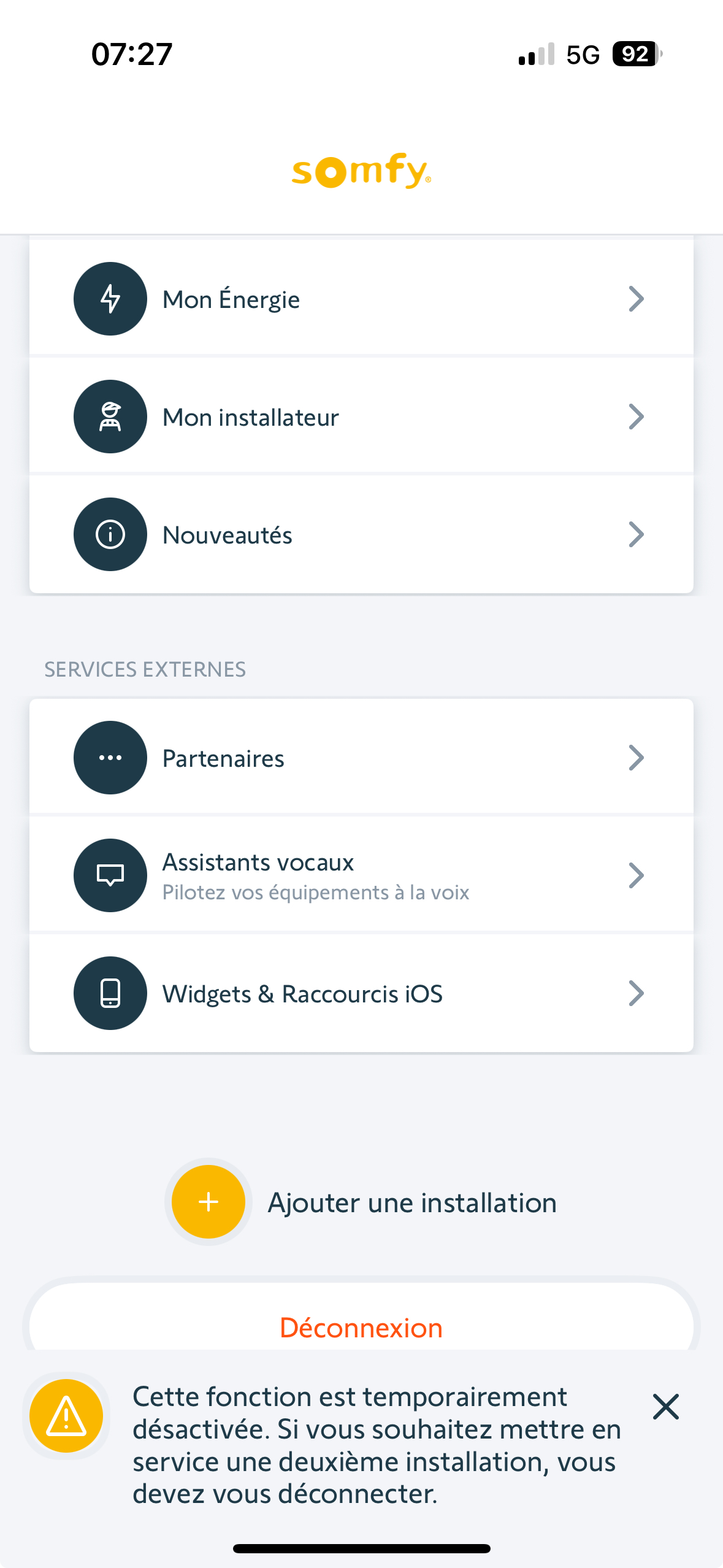This screenshot has width=723, height=1568.
Task: Open Mon Énergie
Action: (x=361, y=299)
